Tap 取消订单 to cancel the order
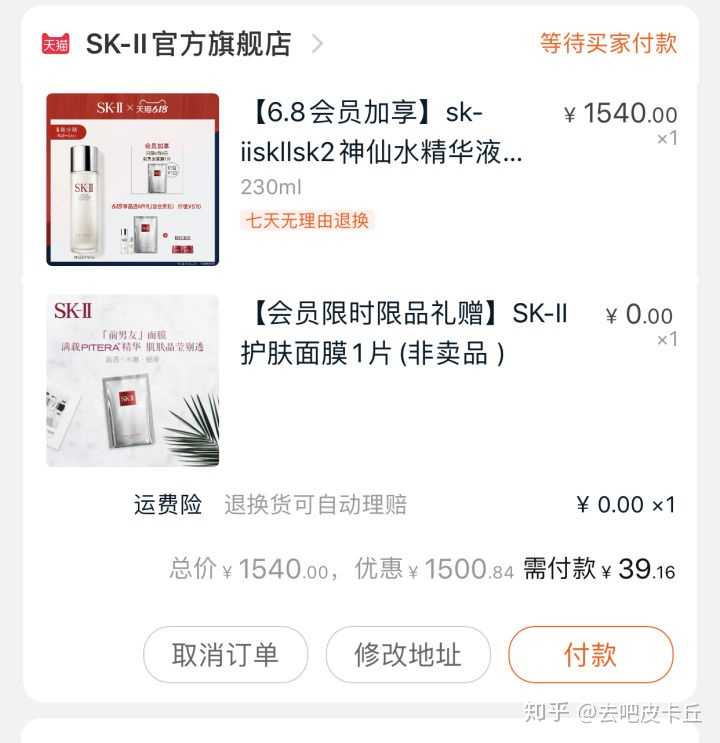This screenshot has width=720, height=743. 225,655
